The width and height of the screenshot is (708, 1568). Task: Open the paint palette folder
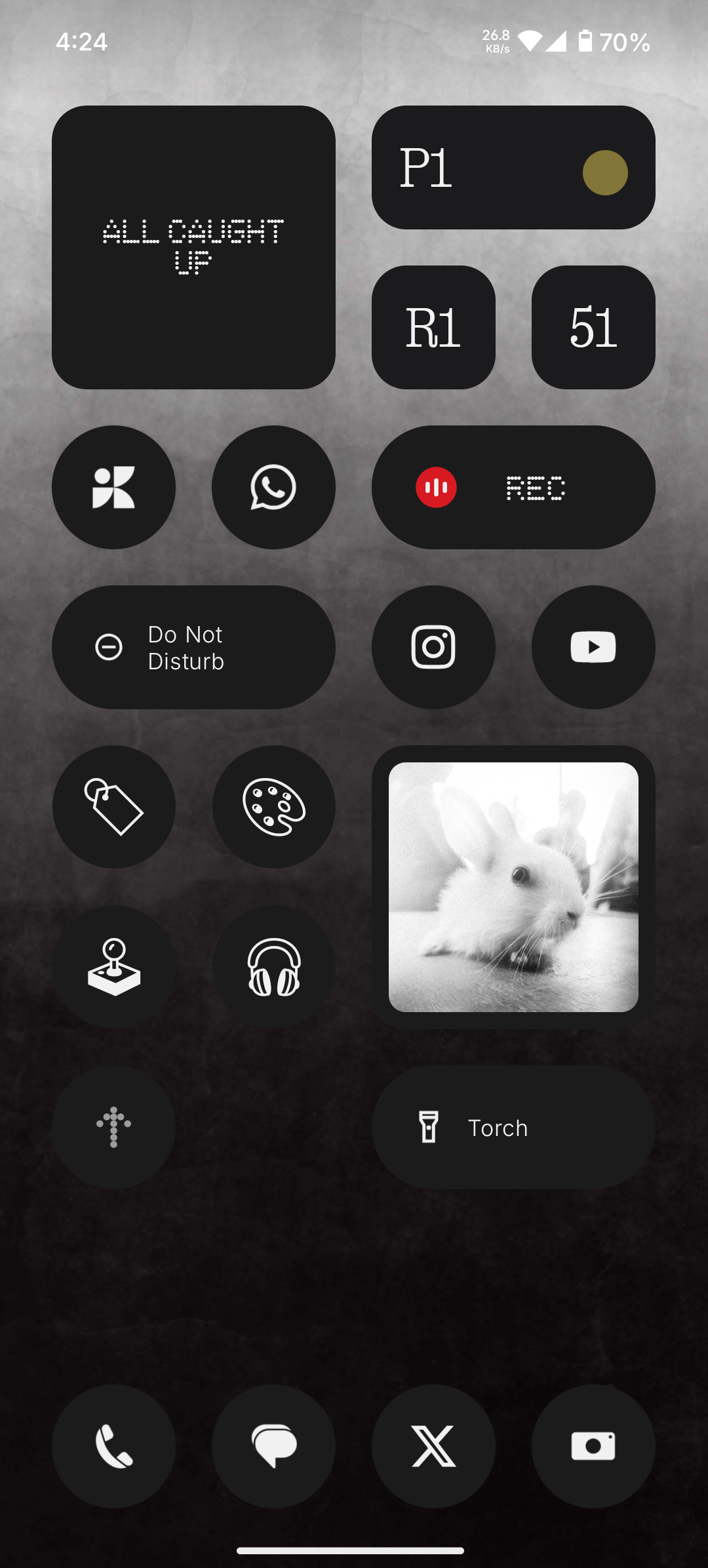click(273, 807)
